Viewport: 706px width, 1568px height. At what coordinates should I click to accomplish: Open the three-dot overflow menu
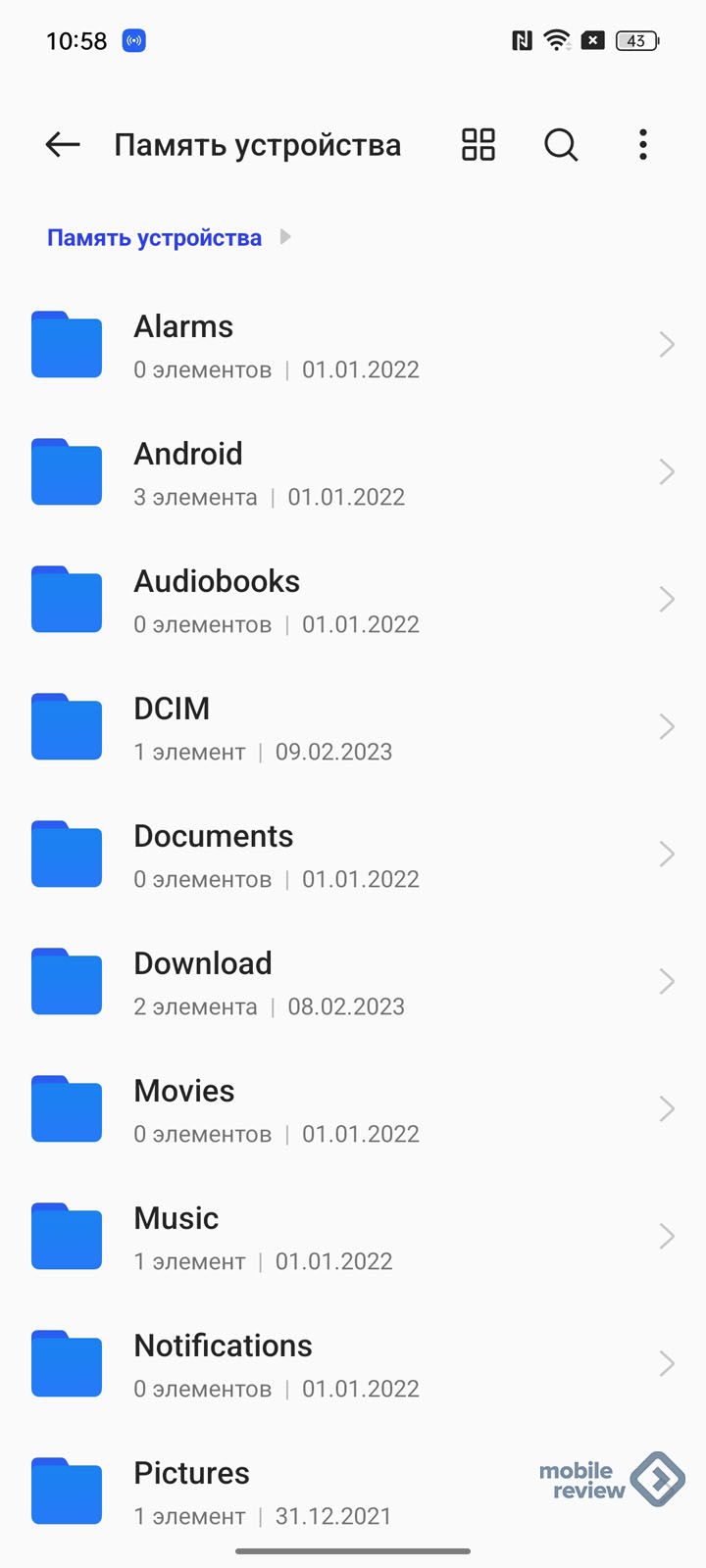click(643, 145)
